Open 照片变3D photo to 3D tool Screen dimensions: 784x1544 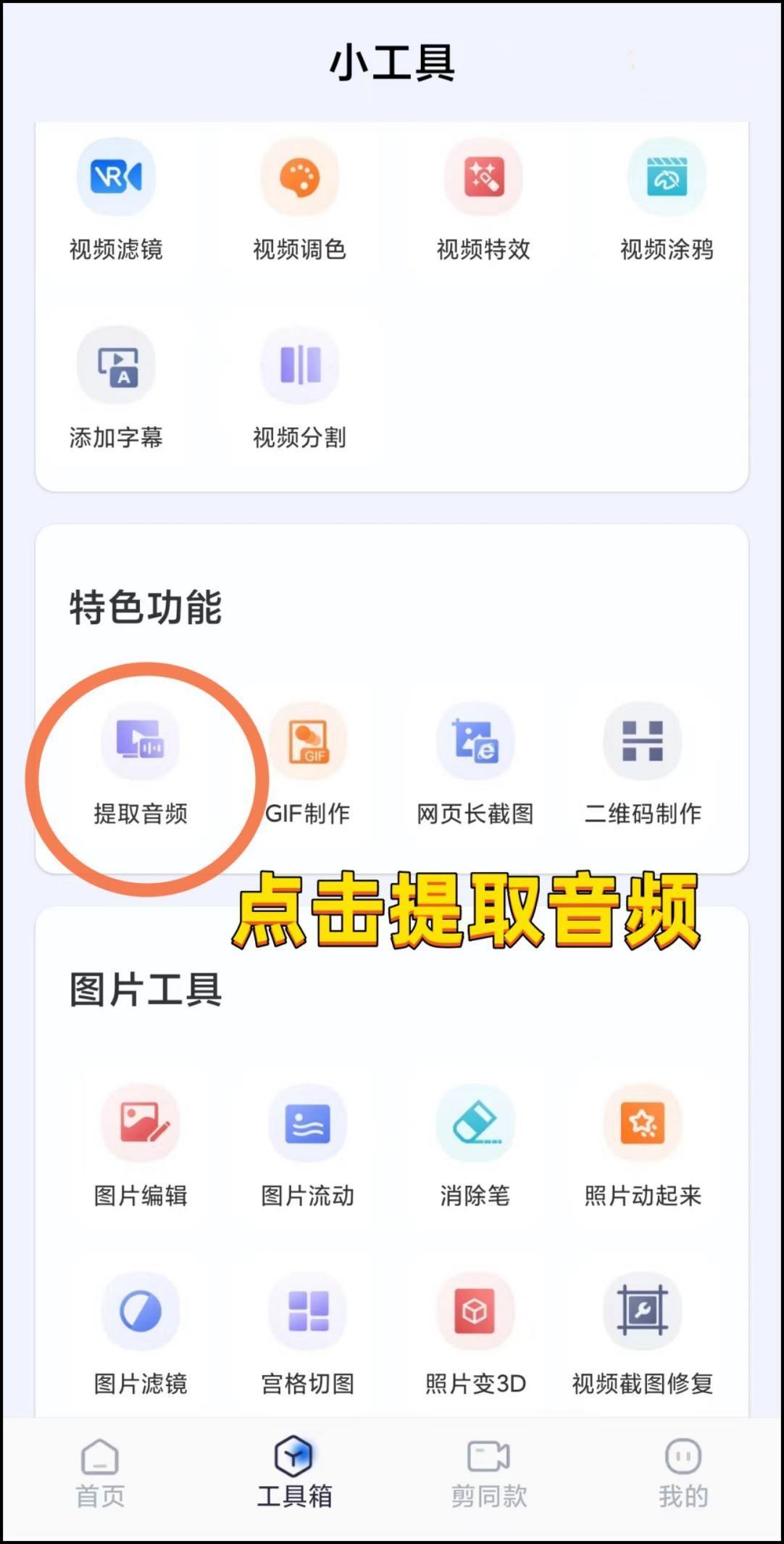coord(475,1311)
